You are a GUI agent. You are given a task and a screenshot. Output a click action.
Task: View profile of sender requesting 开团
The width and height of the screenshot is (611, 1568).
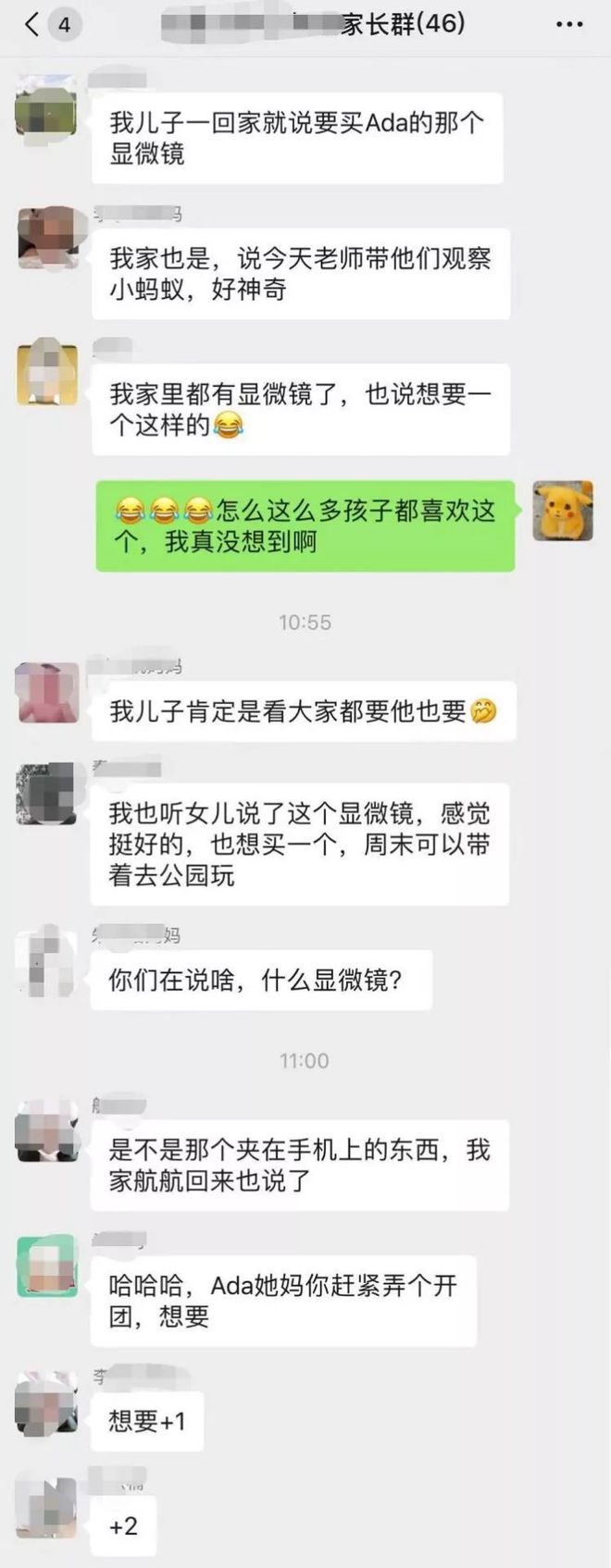tap(47, 1266)
